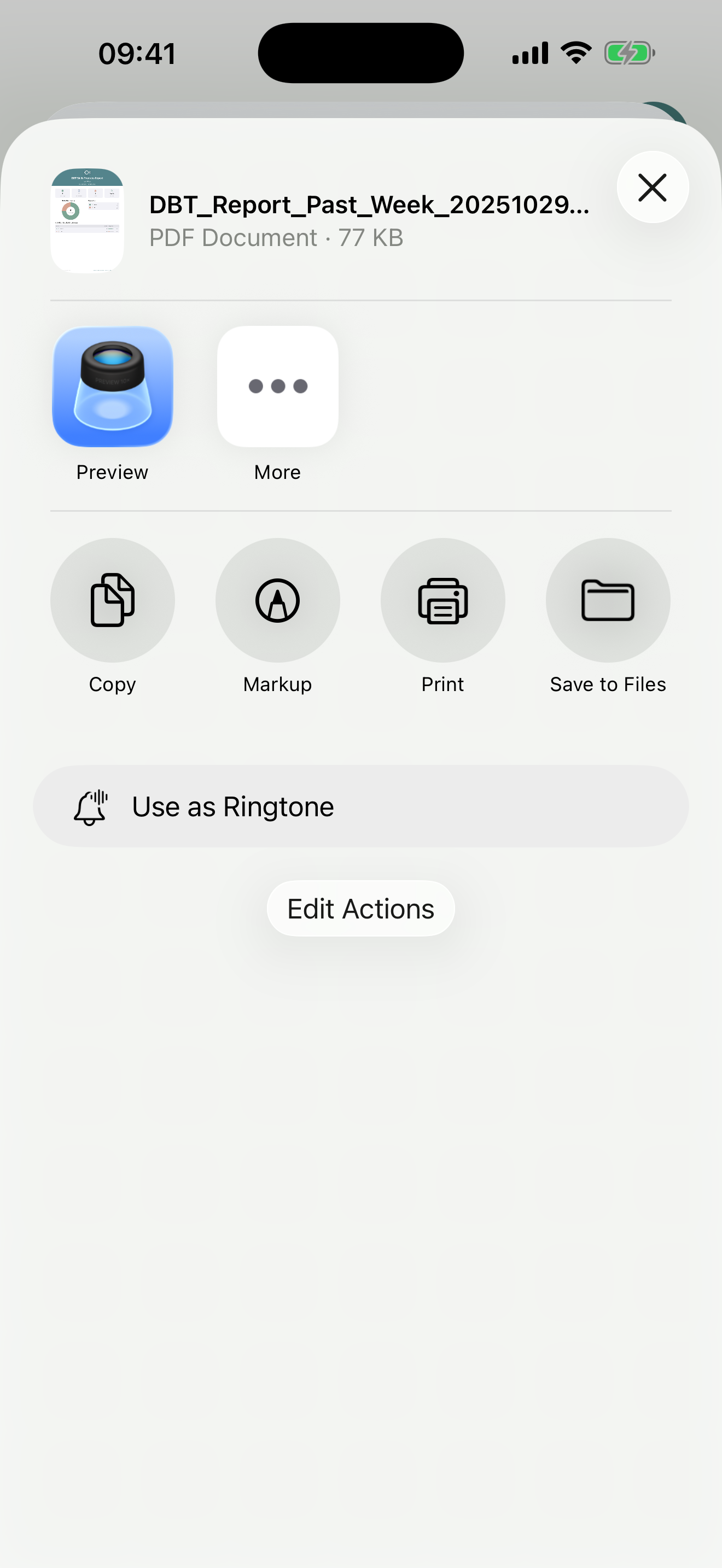722x1568 pixels.
Task: Select the Copy action icon
Action: [112, 600]
